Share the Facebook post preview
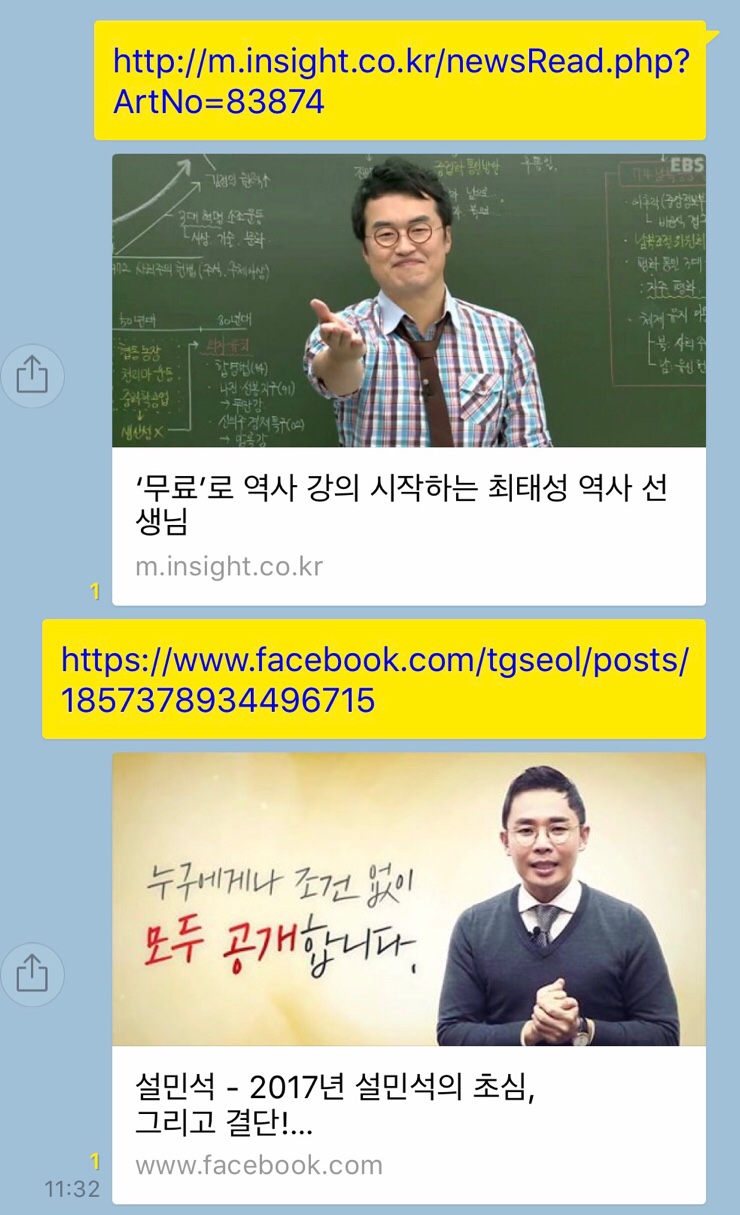 tap(32, 973)
